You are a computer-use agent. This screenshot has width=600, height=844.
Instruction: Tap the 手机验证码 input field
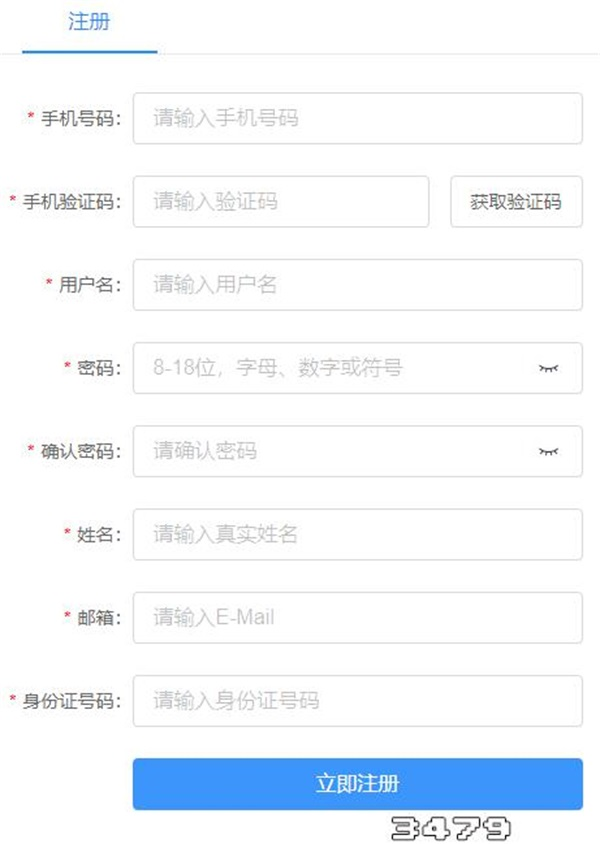(280, 202)
